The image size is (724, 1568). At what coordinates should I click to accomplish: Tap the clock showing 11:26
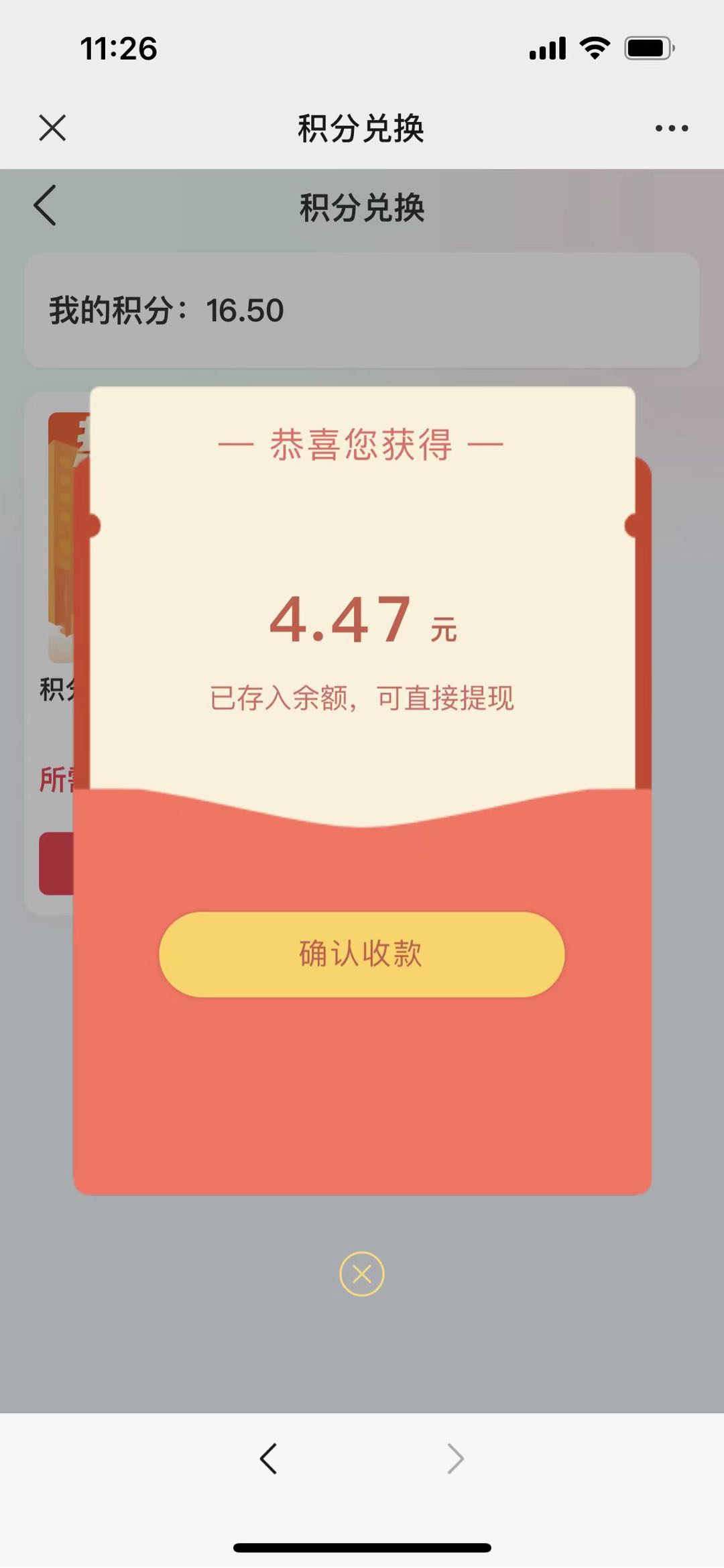tap(117, 47)
